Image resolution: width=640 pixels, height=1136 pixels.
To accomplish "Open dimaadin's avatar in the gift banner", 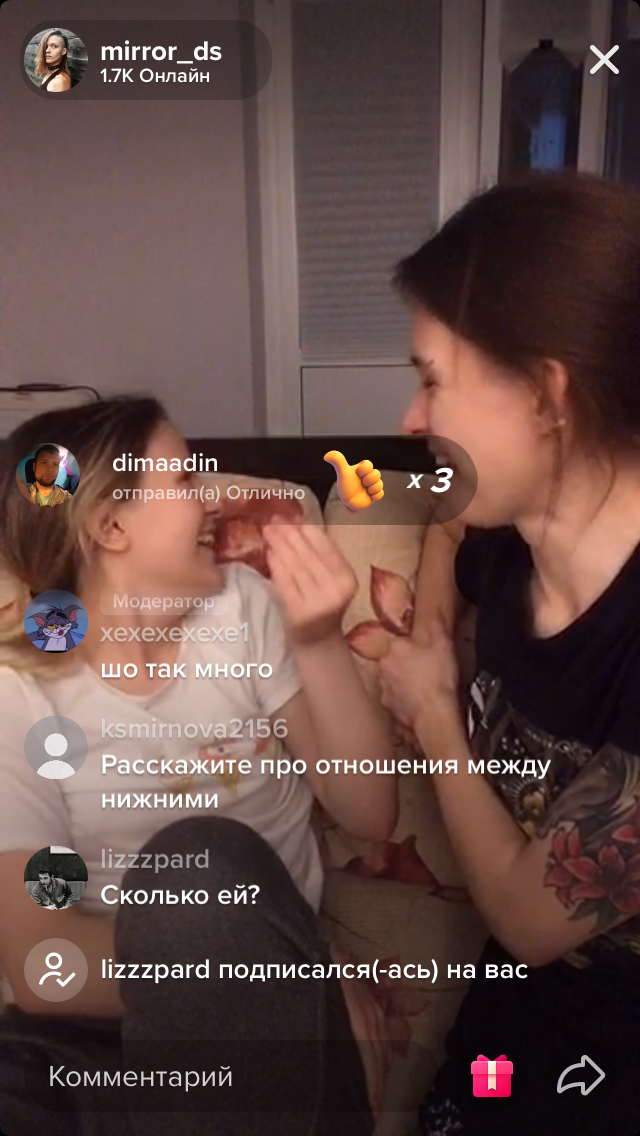I will coord(49,475).
